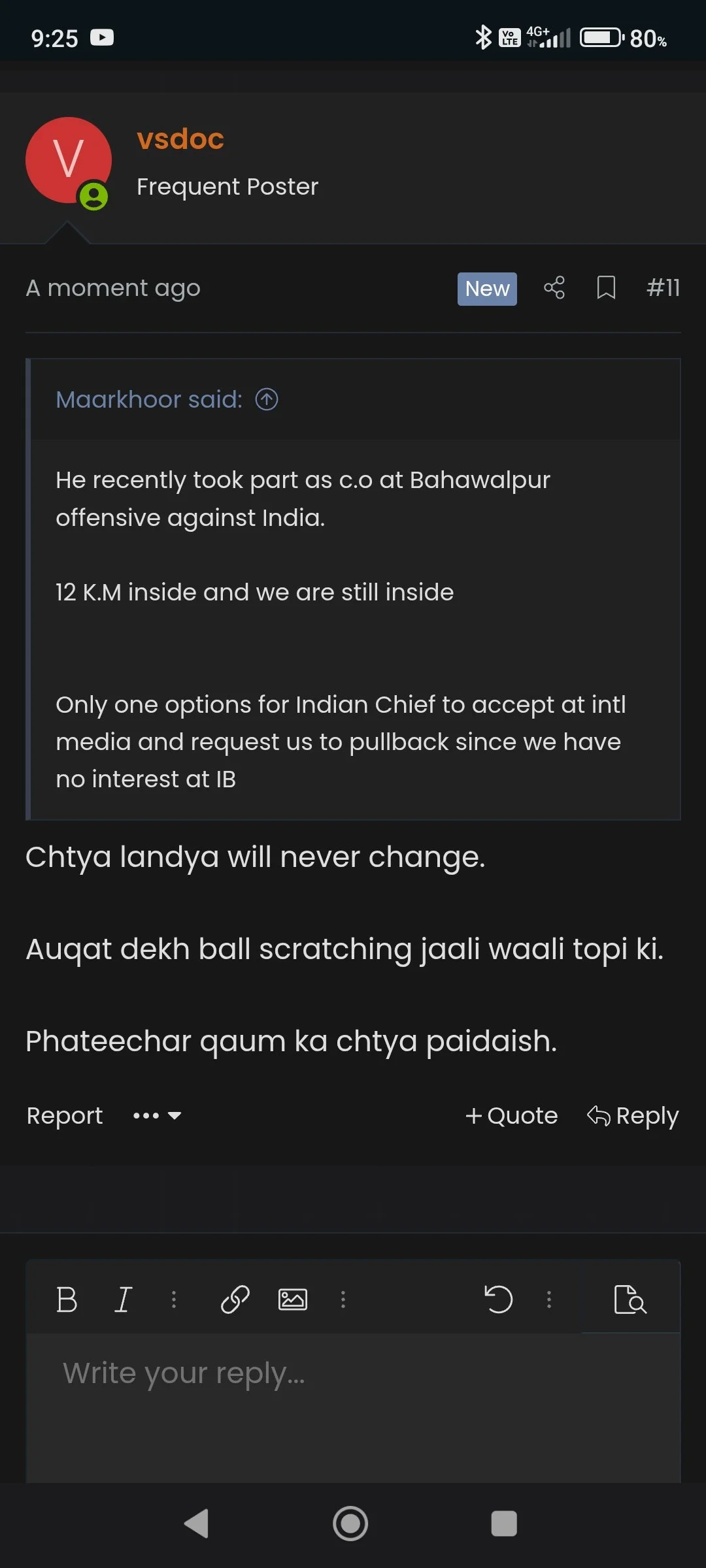Bookmark this post

[x=606, y=287]
